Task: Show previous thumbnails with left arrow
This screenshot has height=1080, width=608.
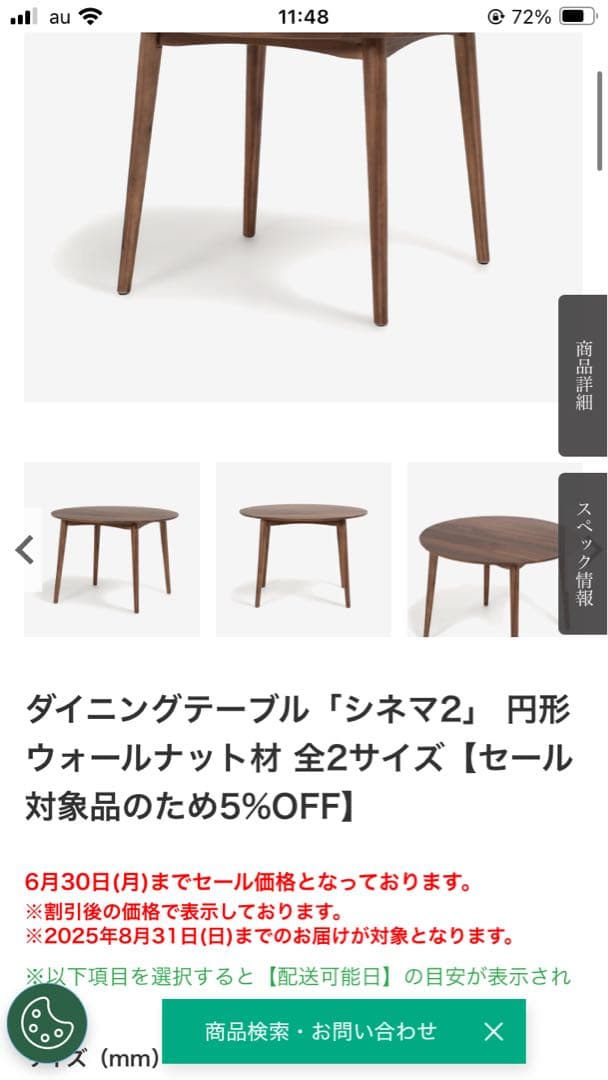Action: [x=27, y=549]
